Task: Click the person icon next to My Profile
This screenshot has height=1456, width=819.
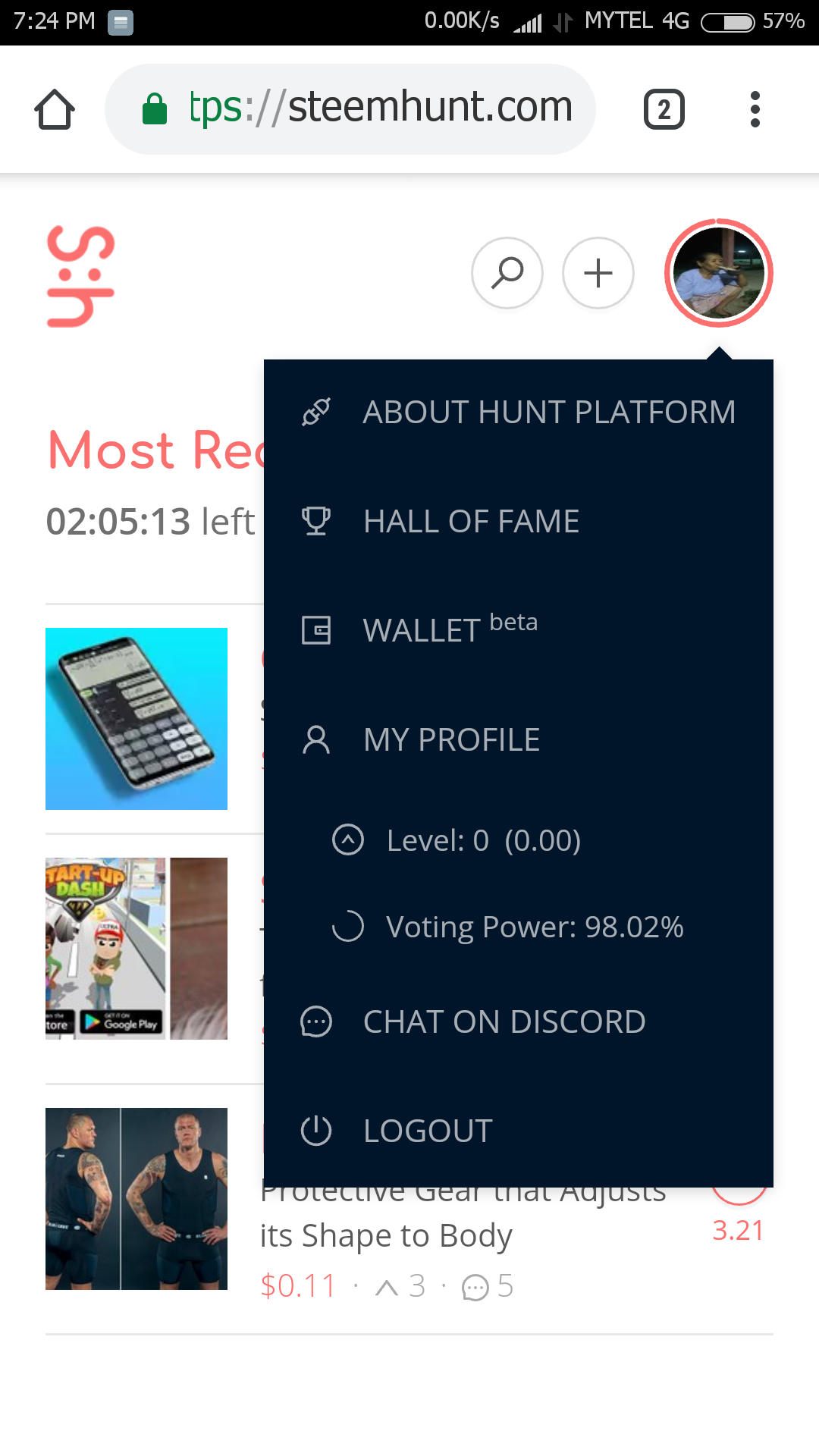Action: 316,739
